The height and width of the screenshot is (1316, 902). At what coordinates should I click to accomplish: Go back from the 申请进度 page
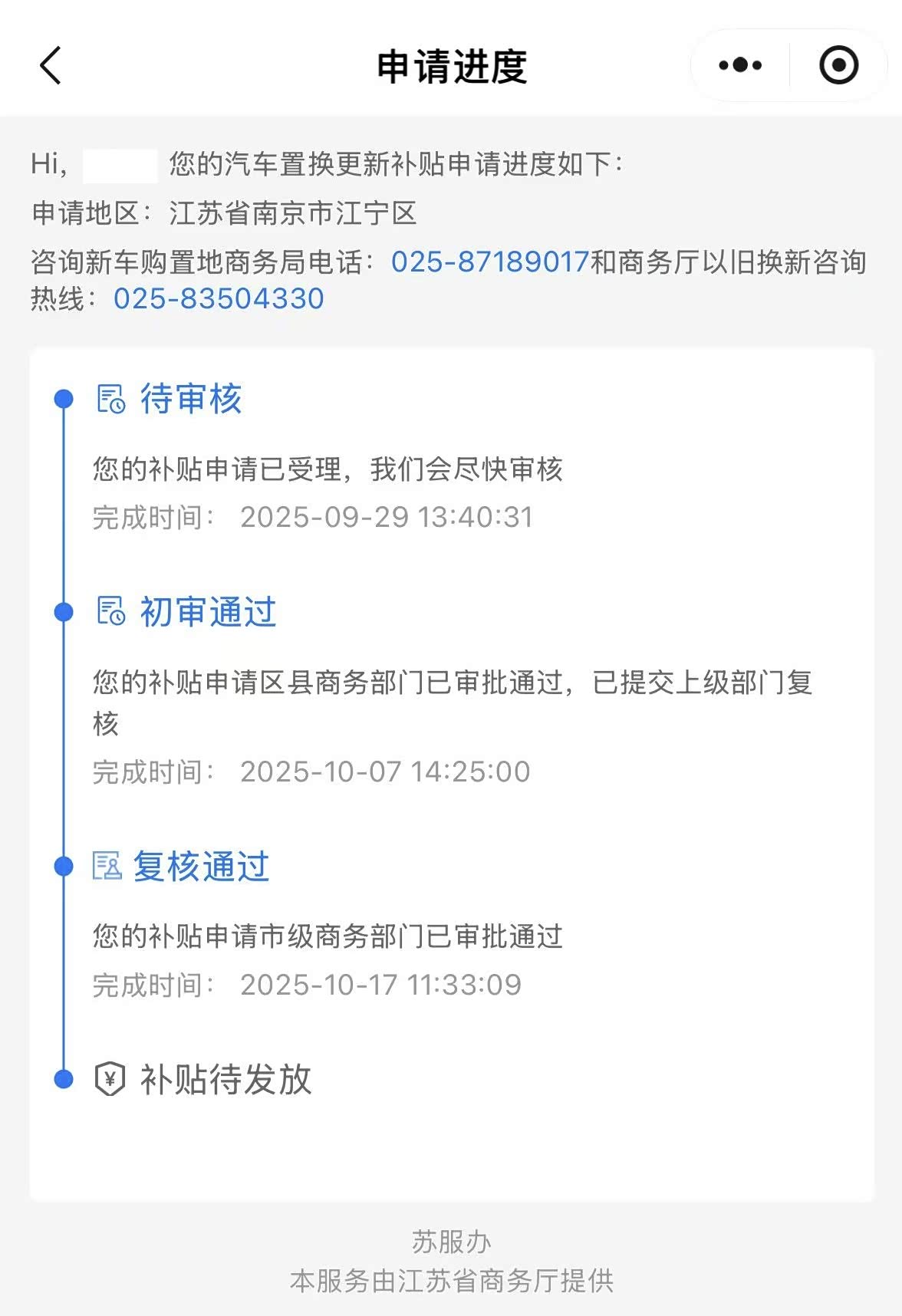click(51, 65)
